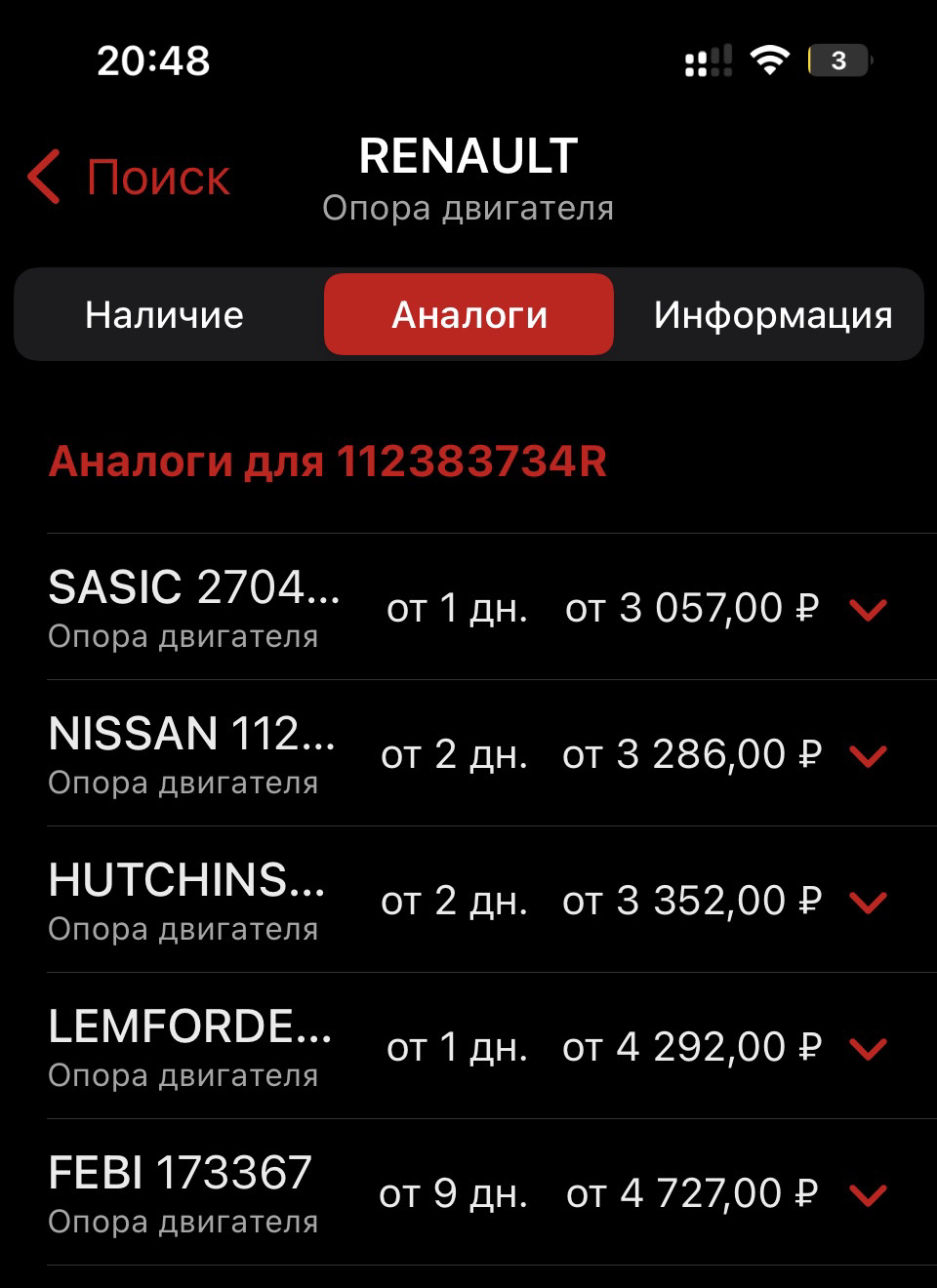Image resolution: width=937 pixels, height=1288 pixels.
Task: Switch to the Информация tab
Action: click(774, 313)
